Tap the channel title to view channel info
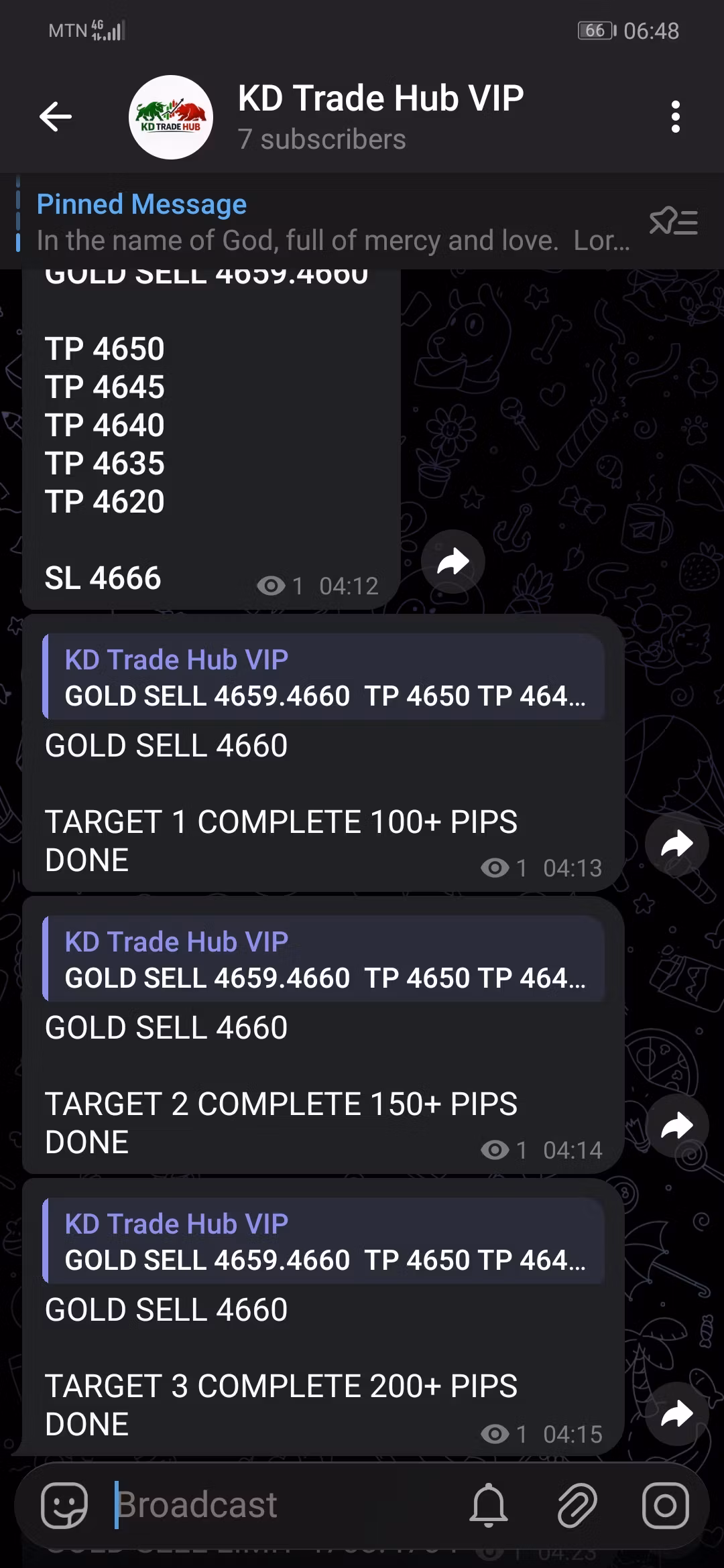The width and height of the screenshot is (724, 1568). [380, 97]
